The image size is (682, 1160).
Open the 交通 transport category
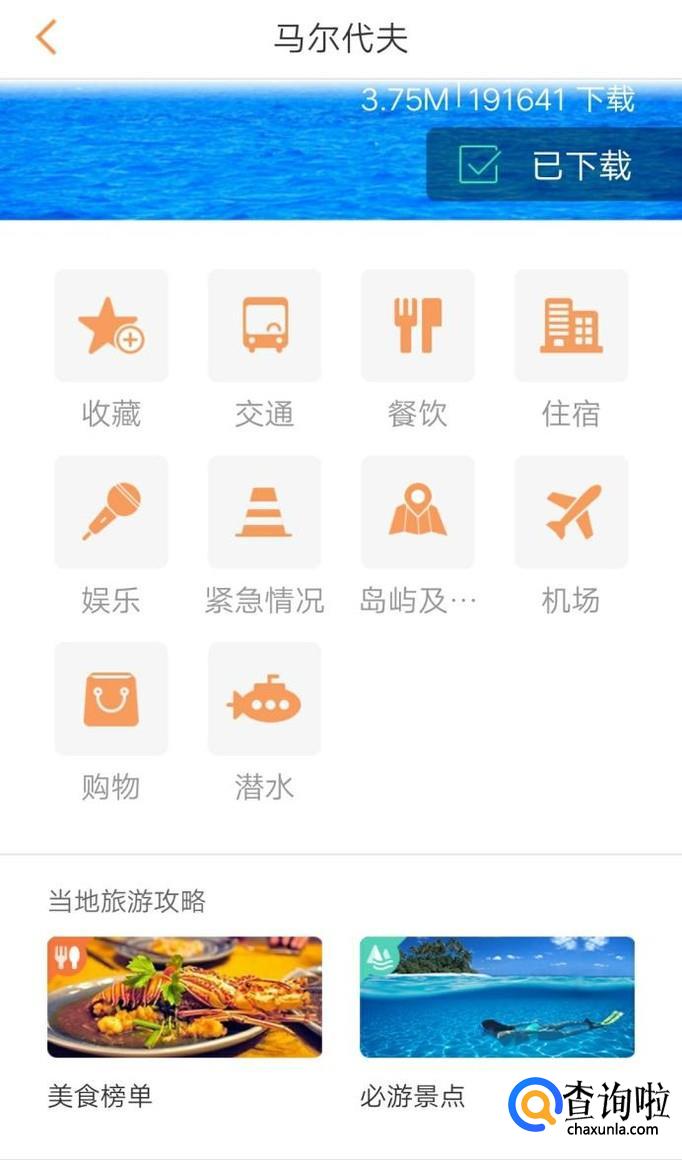coord(264,326)
